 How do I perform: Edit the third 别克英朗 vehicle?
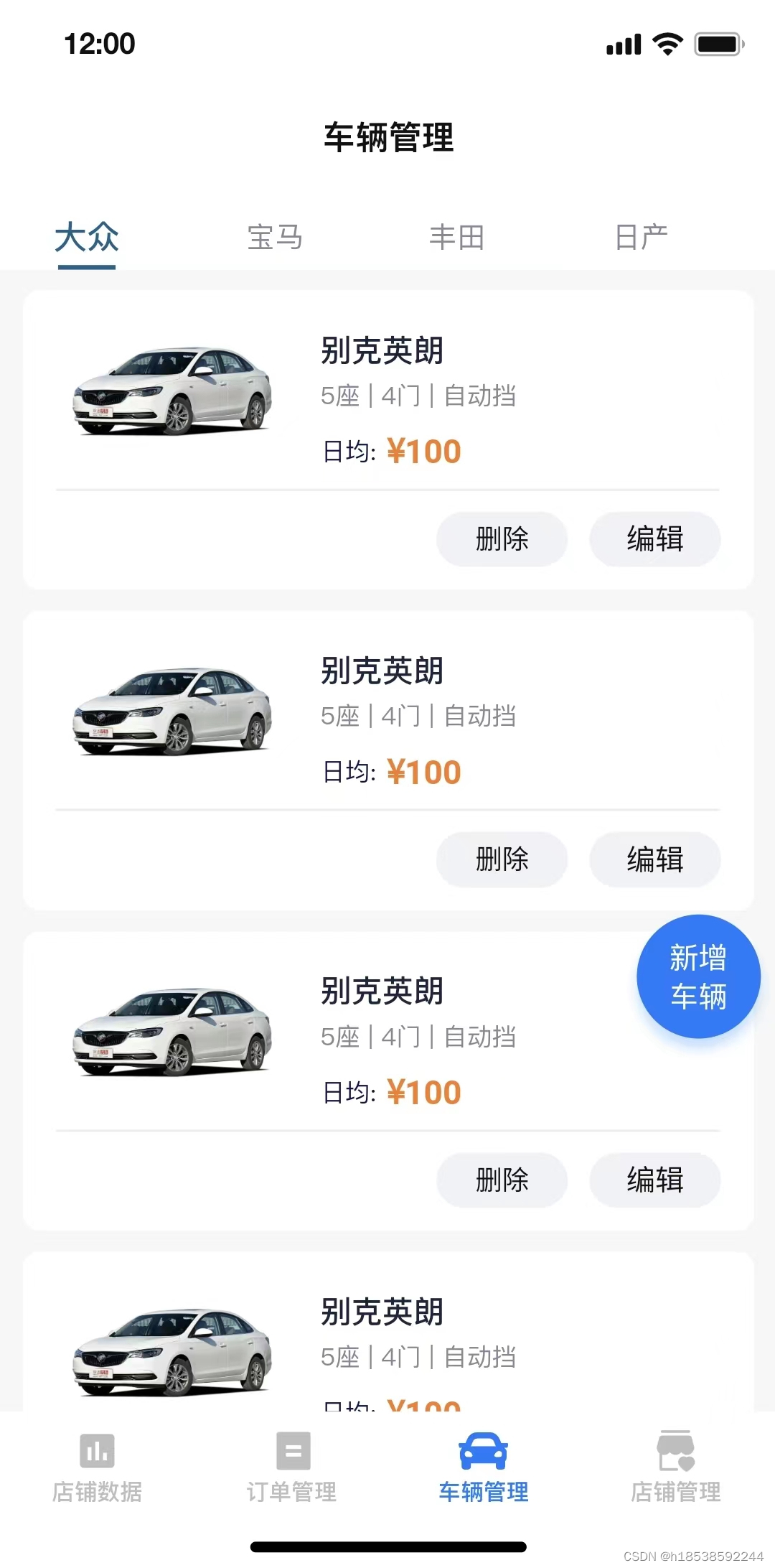pos(654,1180)
